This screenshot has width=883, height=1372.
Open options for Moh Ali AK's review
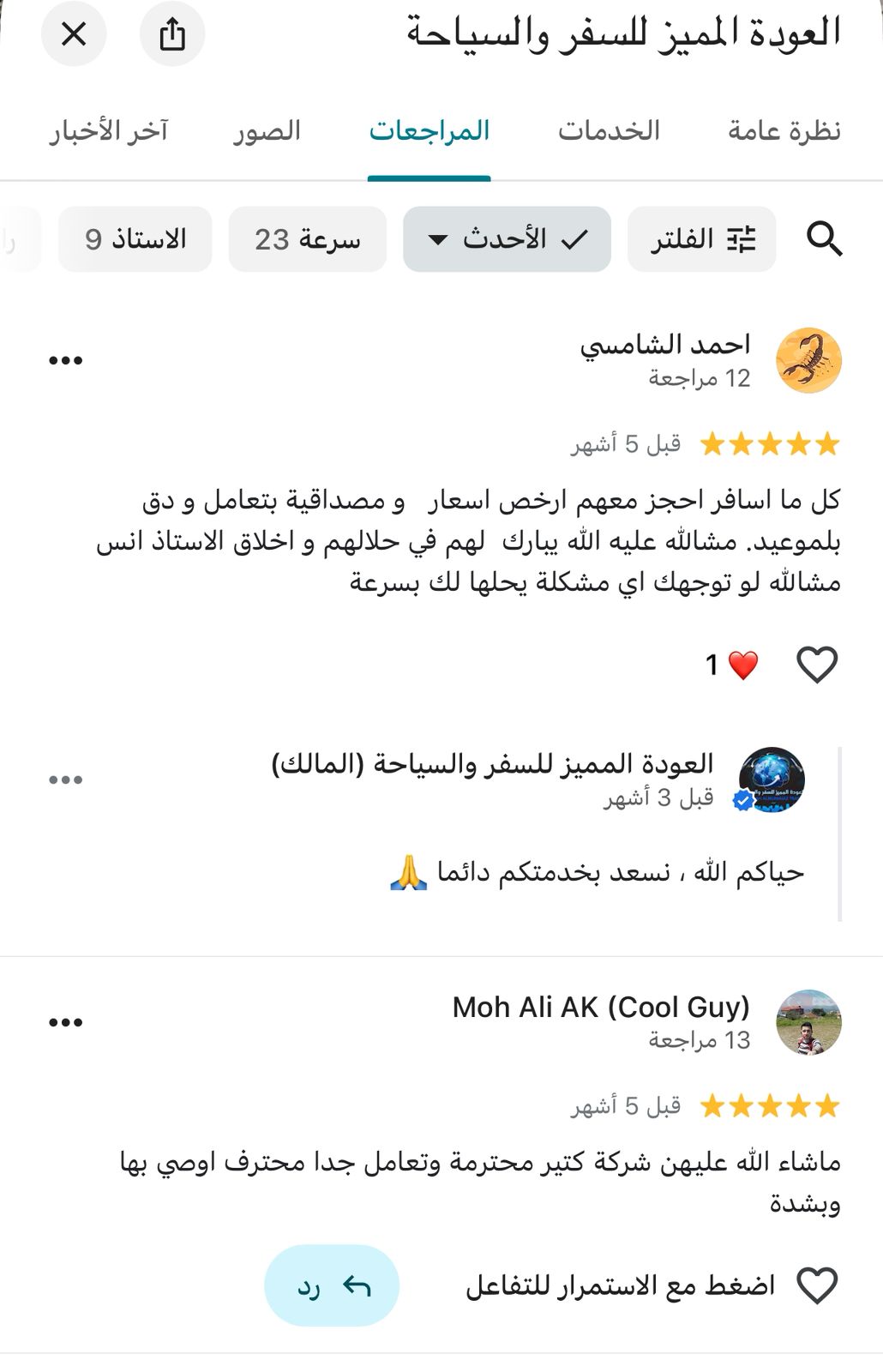click(x=66, y=1022)
